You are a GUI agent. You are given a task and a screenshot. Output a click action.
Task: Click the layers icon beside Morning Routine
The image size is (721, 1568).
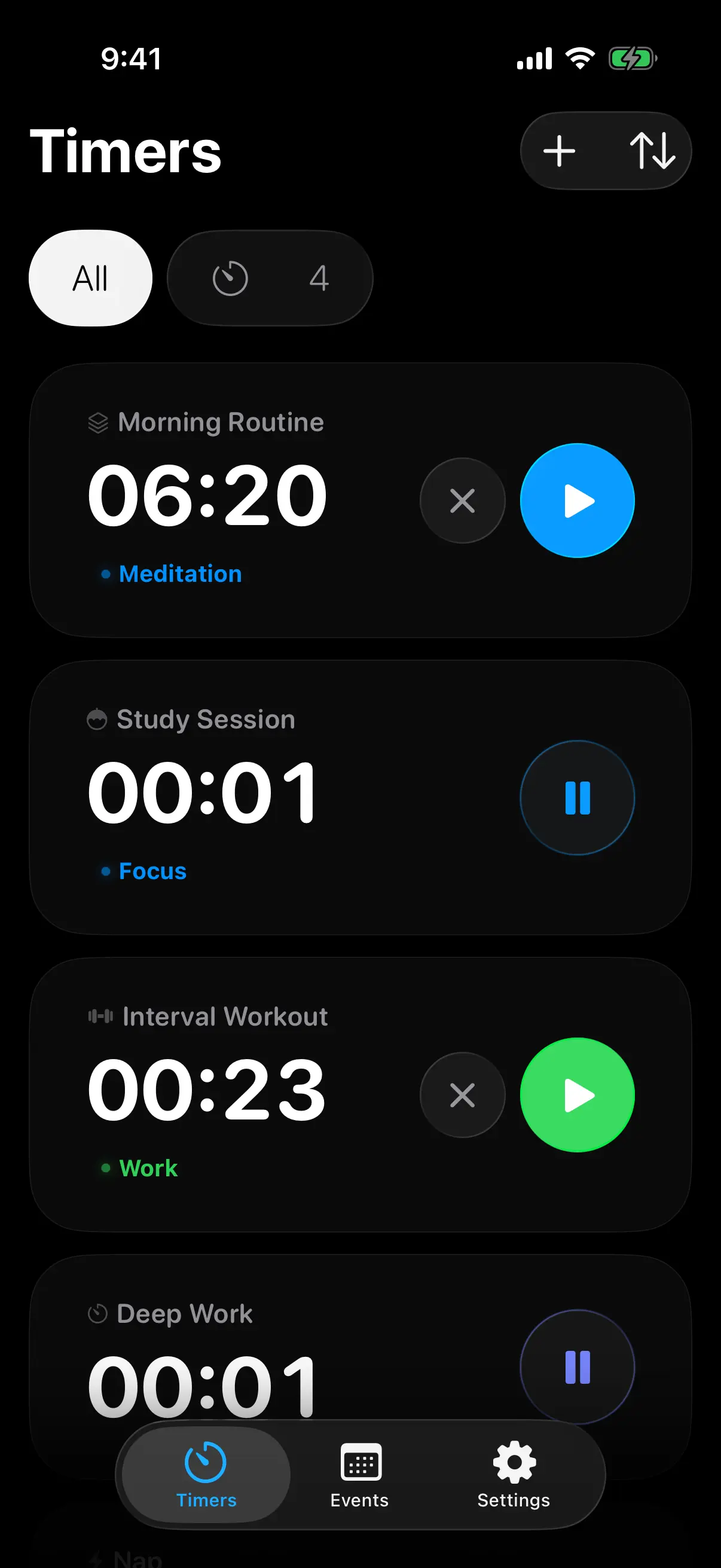pos(97,420)
